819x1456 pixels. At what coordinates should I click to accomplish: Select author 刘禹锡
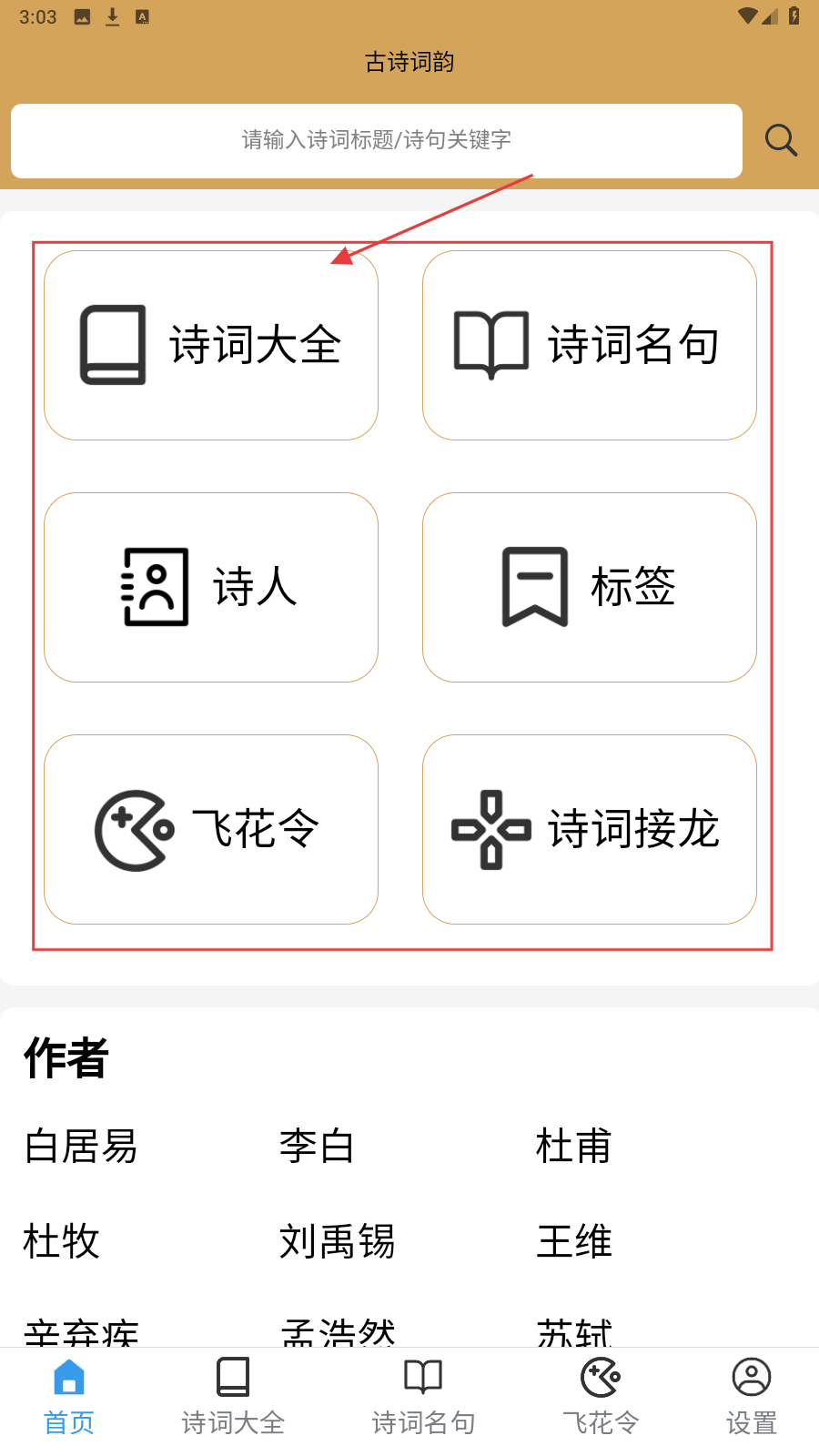click(x=337, y=1241)
